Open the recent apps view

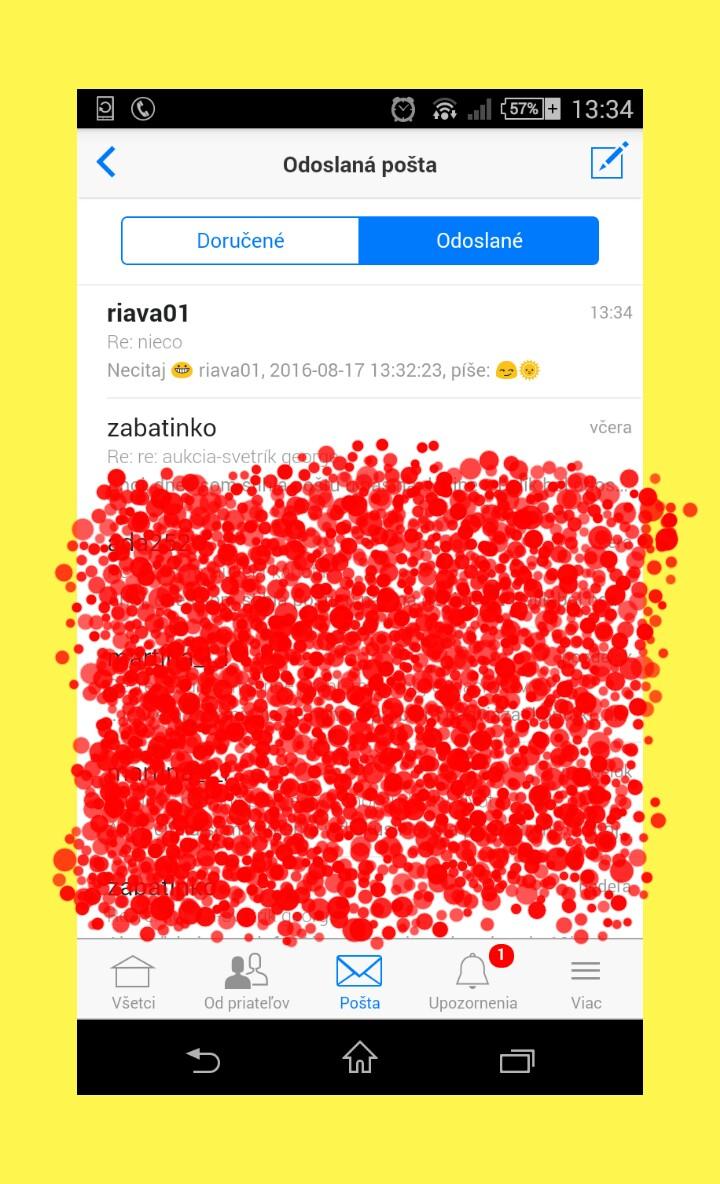click(x=516, y=1059)
